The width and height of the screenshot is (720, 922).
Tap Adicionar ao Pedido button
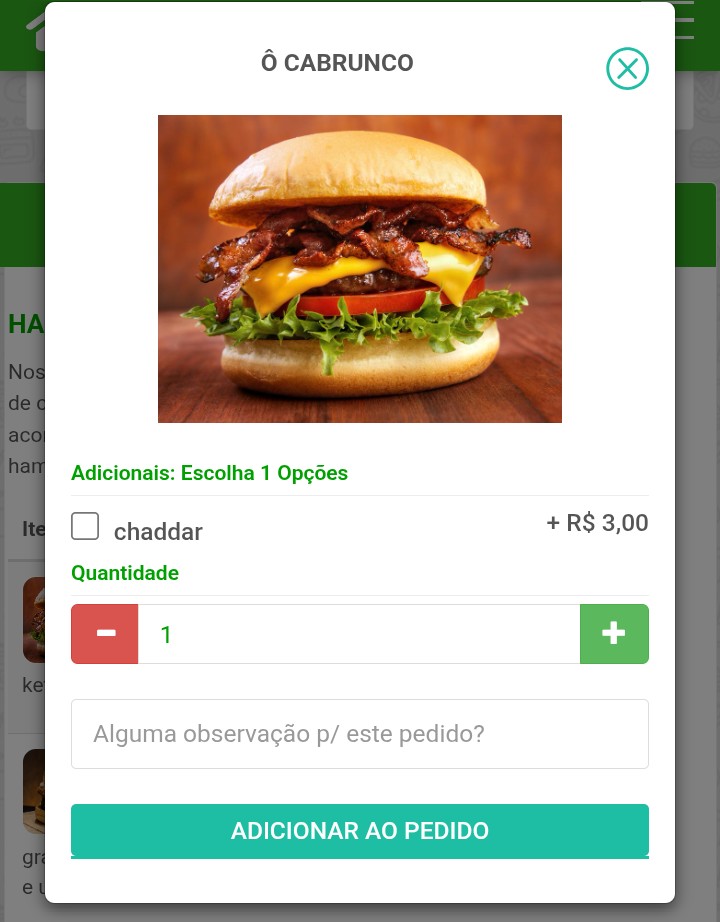click(360, 830)
